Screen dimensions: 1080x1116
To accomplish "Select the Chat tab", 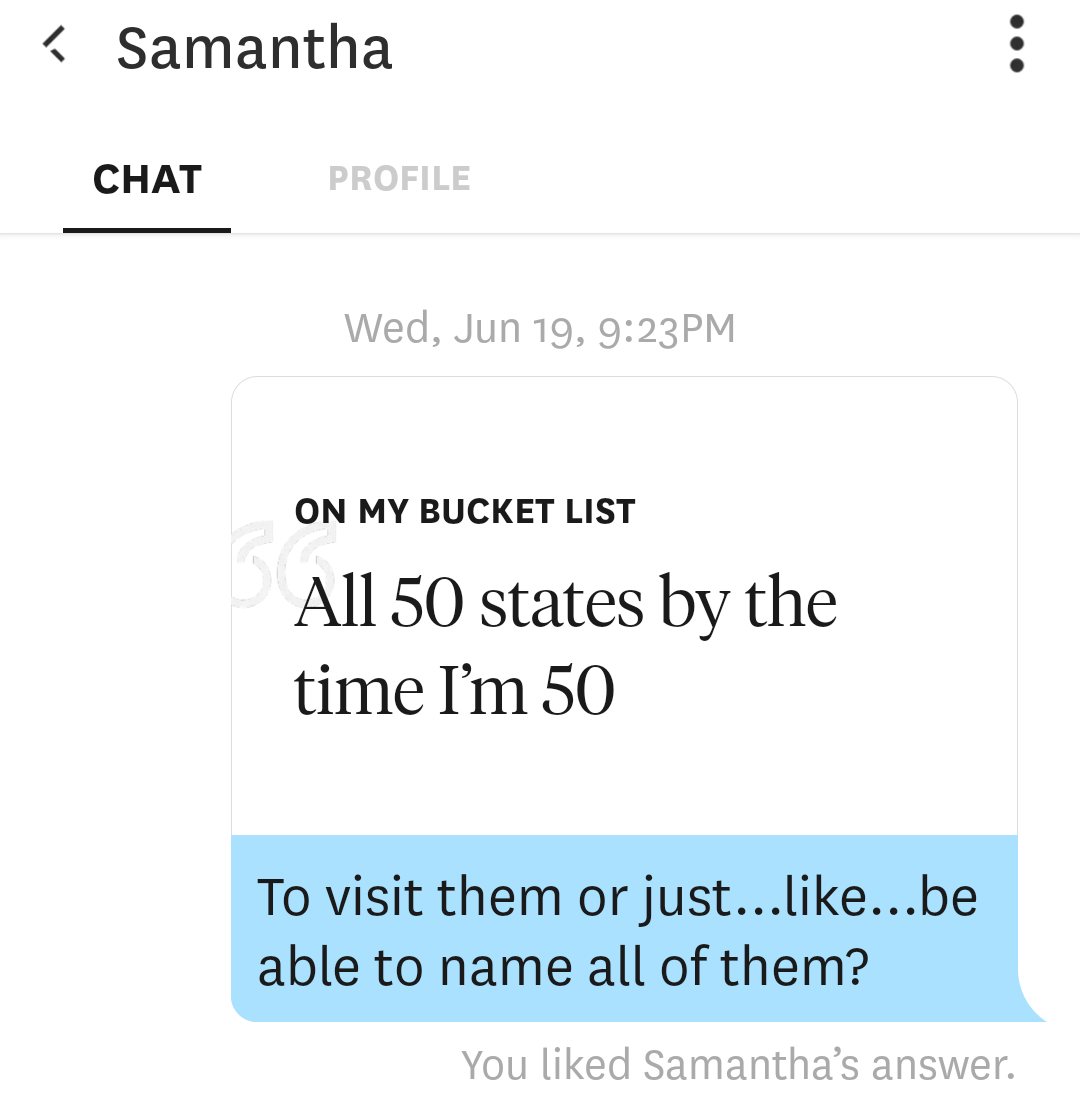I will [147, 180].
